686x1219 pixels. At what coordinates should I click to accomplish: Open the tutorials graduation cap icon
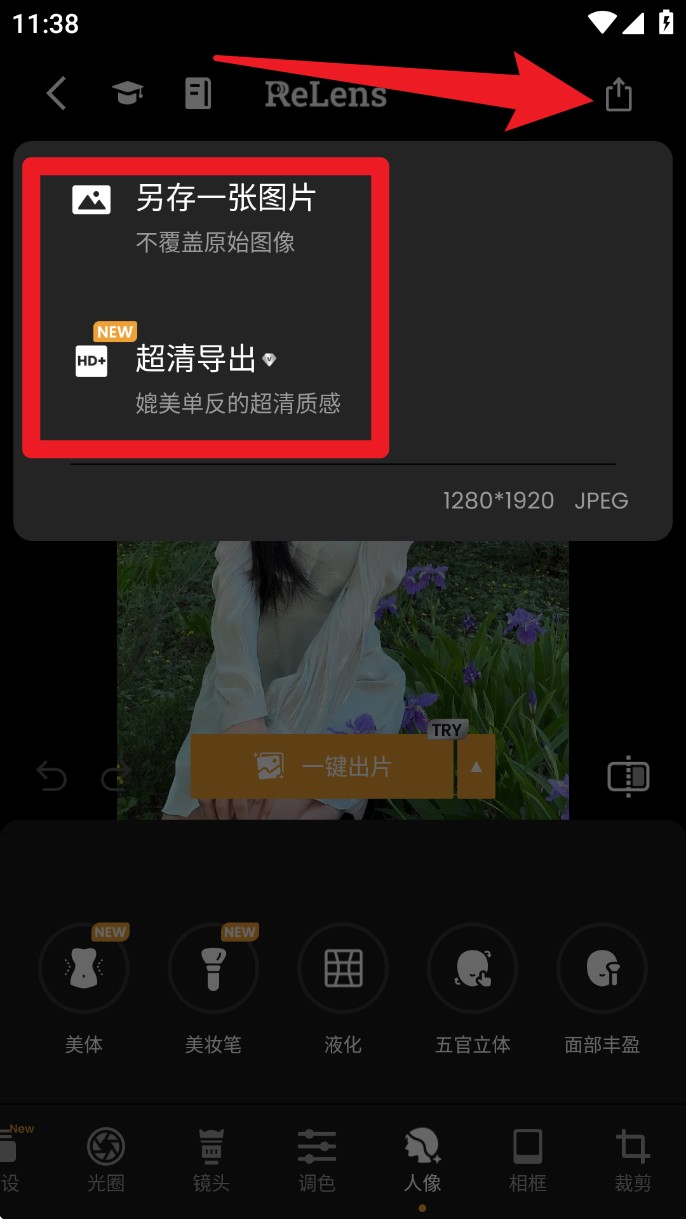click(127, 94)
